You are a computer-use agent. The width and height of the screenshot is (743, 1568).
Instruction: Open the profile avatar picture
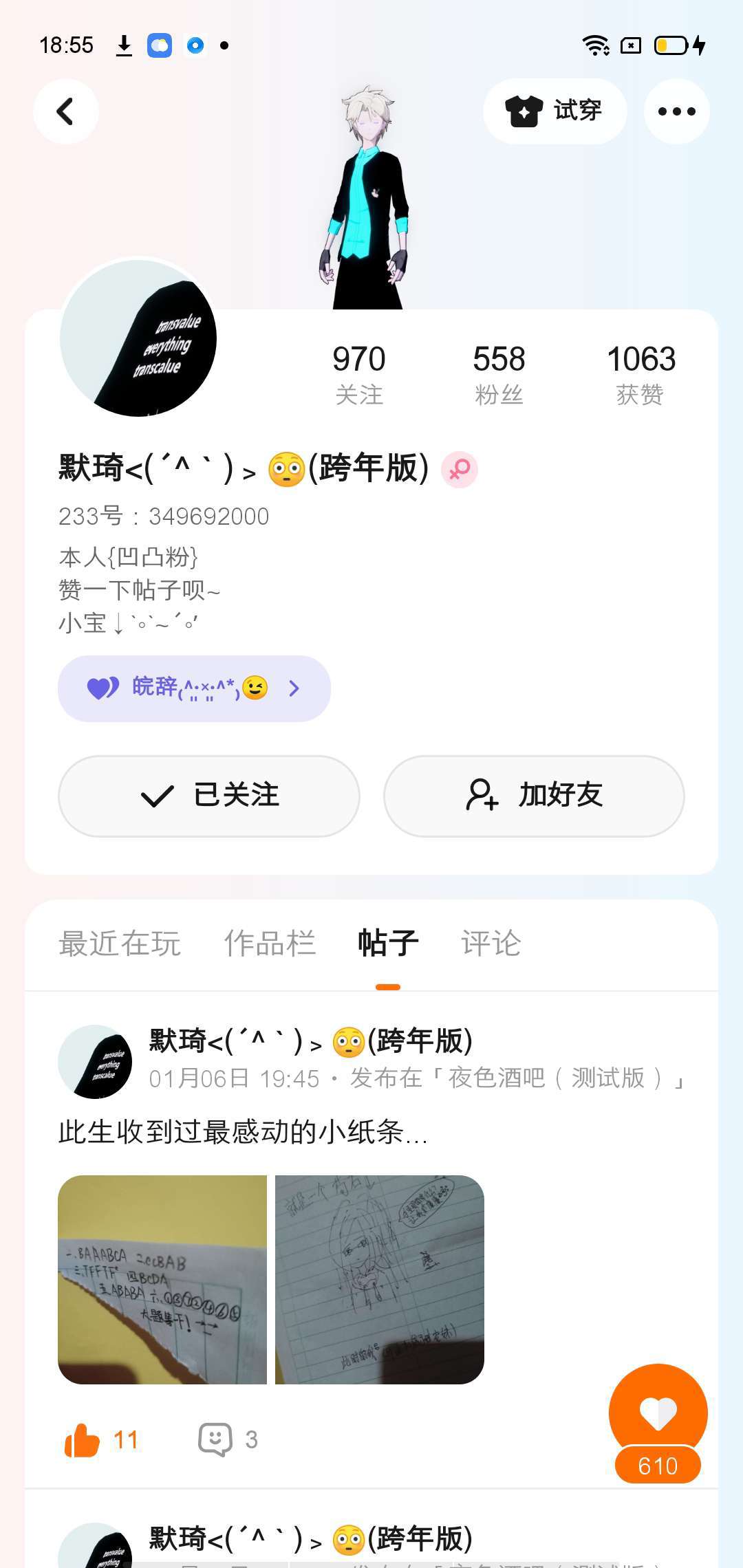[138, 338]
